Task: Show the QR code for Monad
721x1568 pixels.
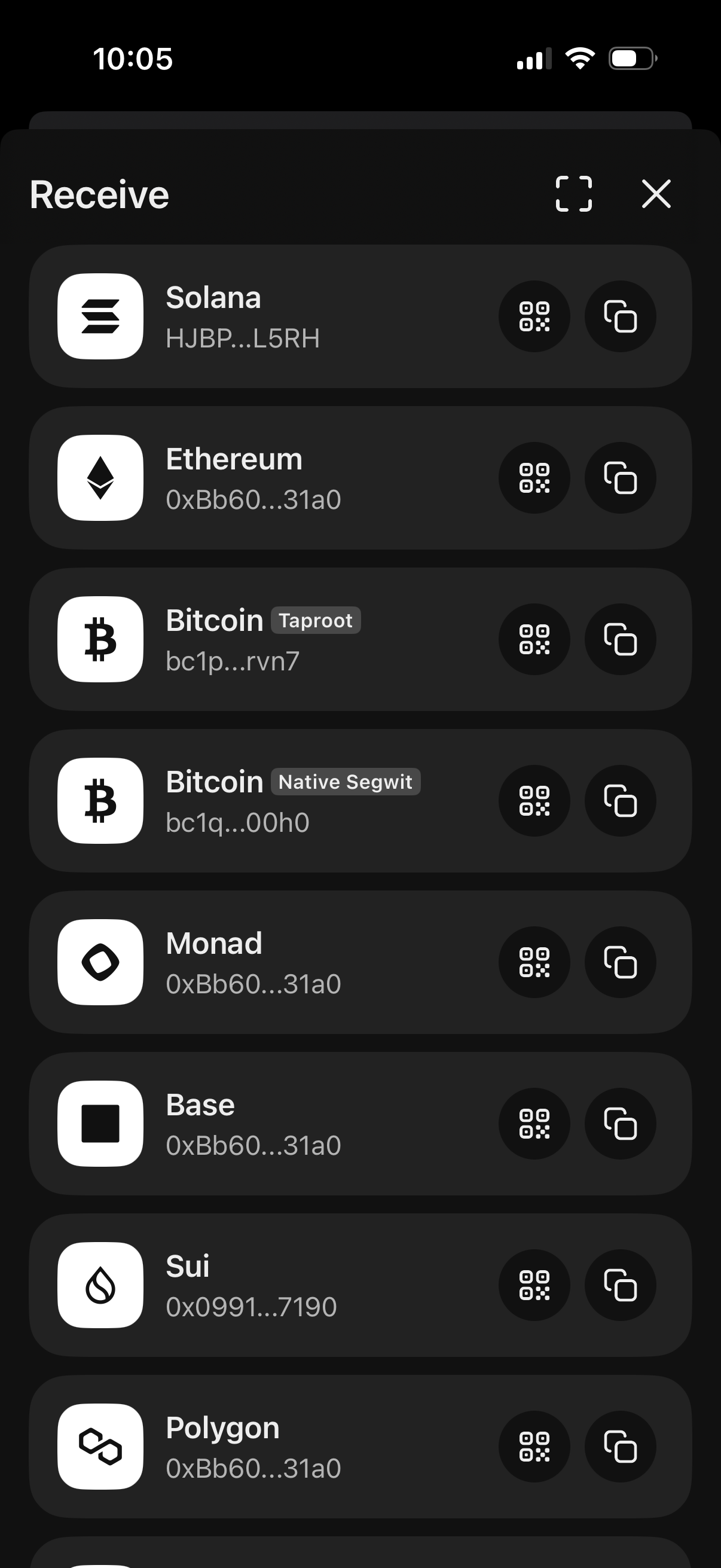Action: click(534, 963)
